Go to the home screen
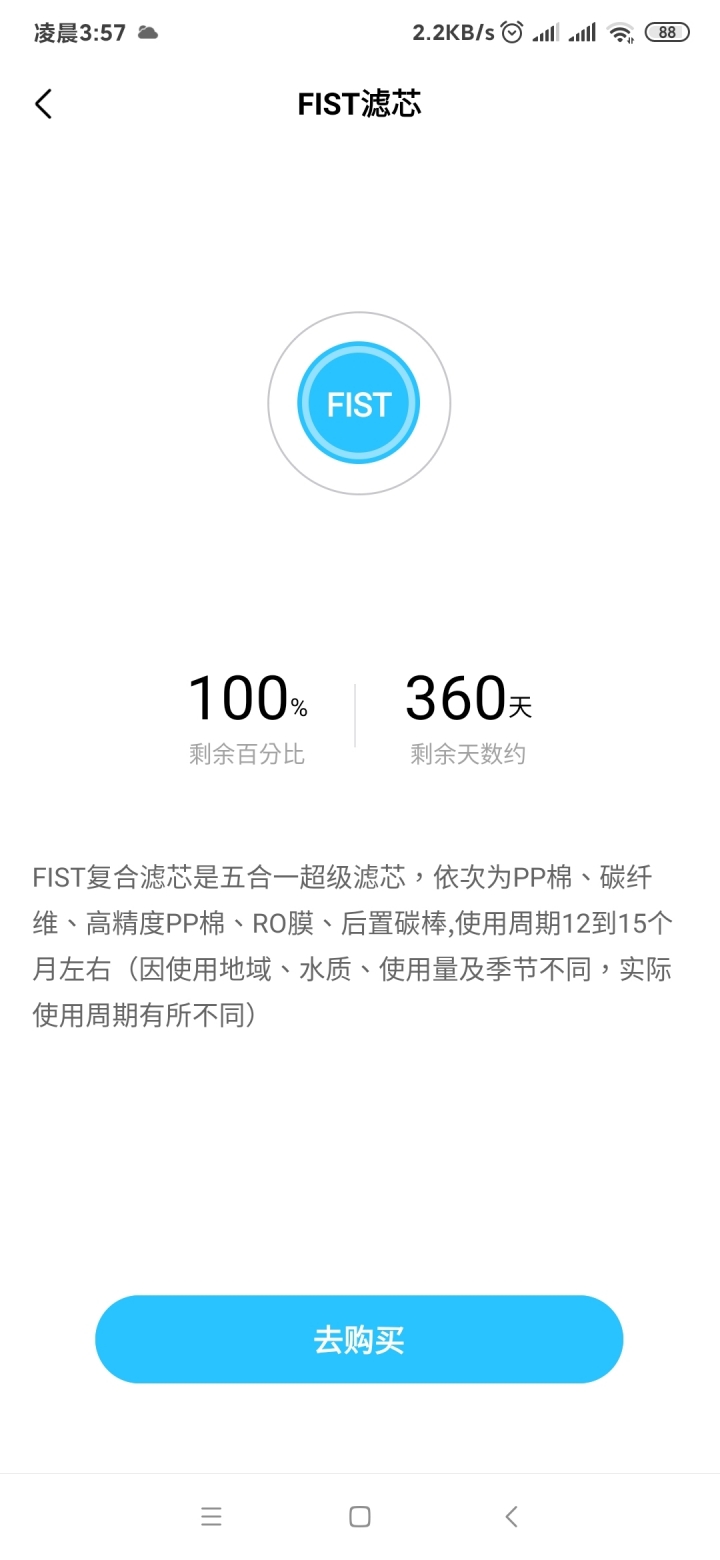 (x=360, y=1516)
